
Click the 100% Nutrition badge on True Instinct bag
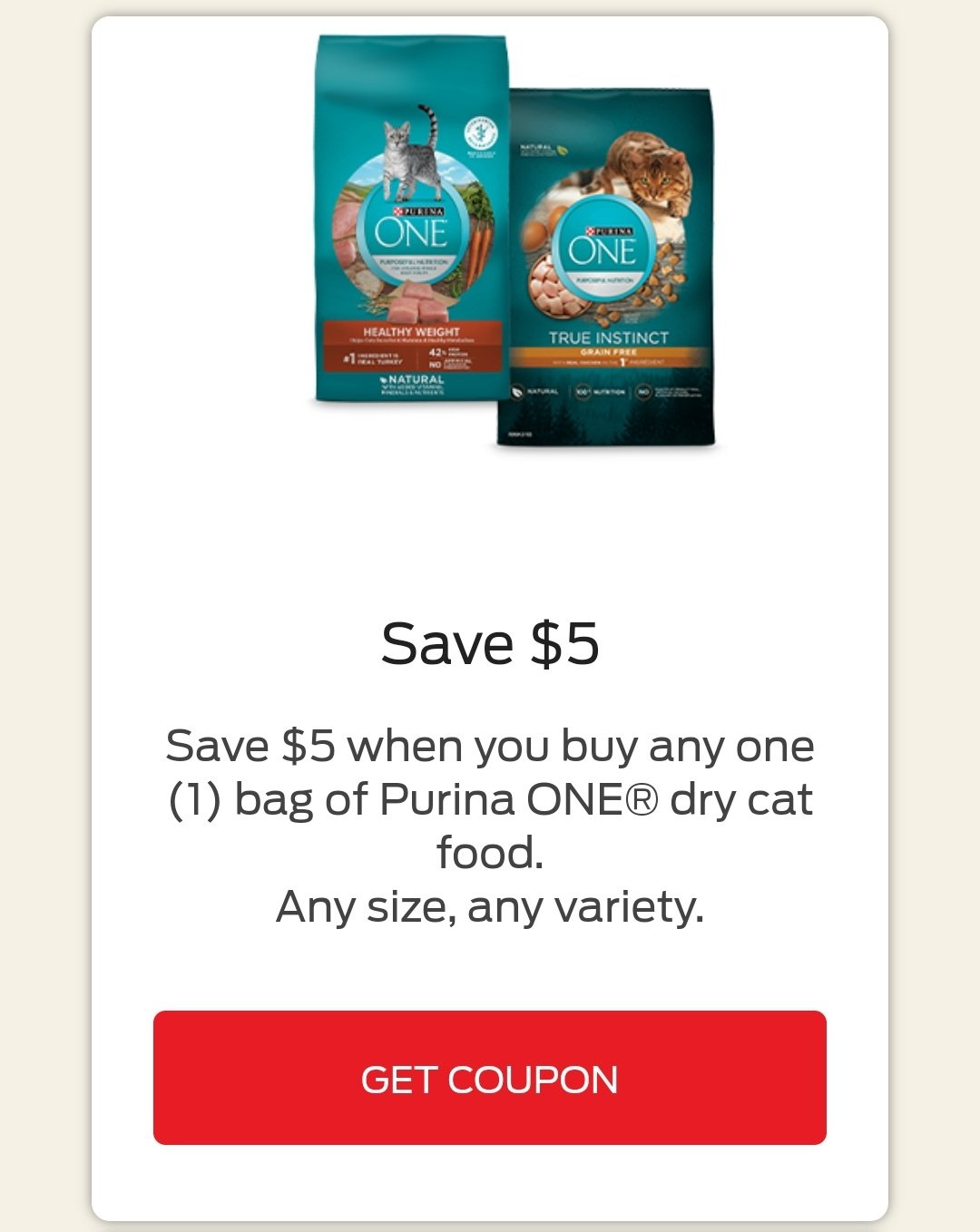pyautogui.click(x=600, y=391)
